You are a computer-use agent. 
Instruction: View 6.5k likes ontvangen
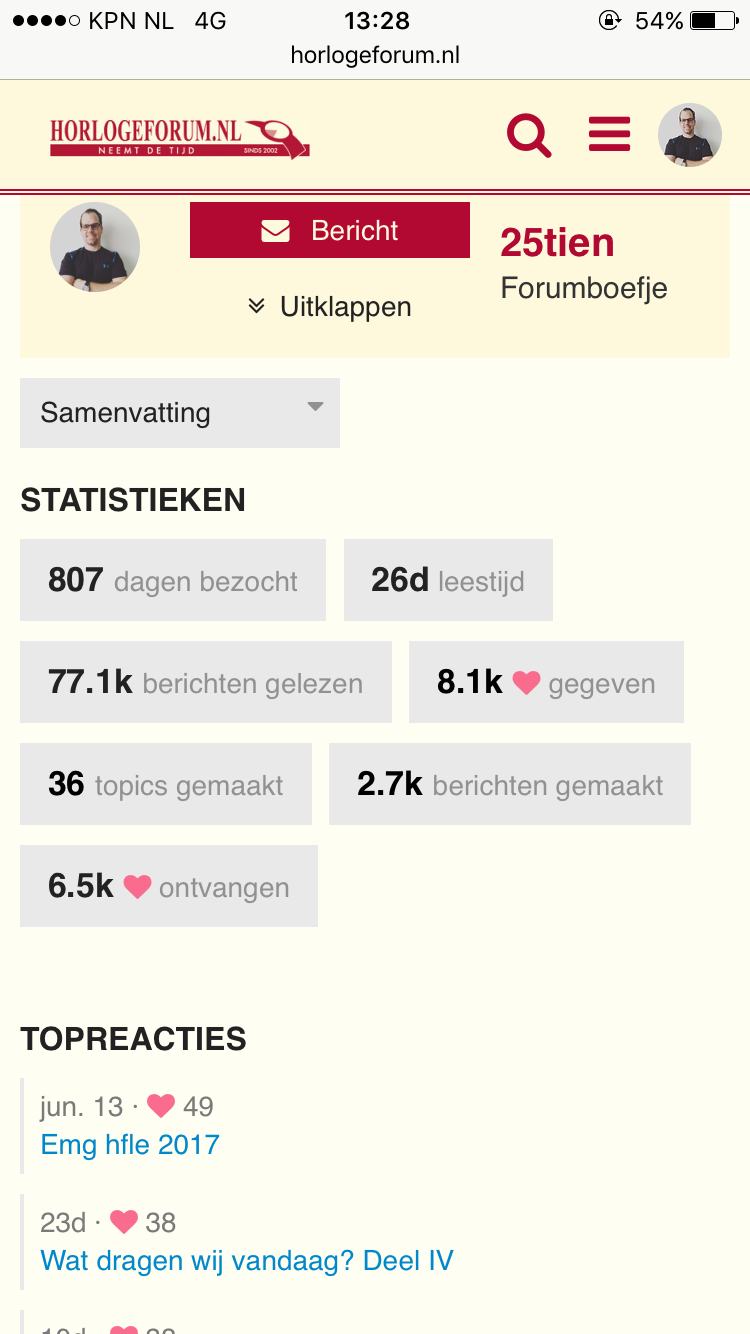[169, 886]
